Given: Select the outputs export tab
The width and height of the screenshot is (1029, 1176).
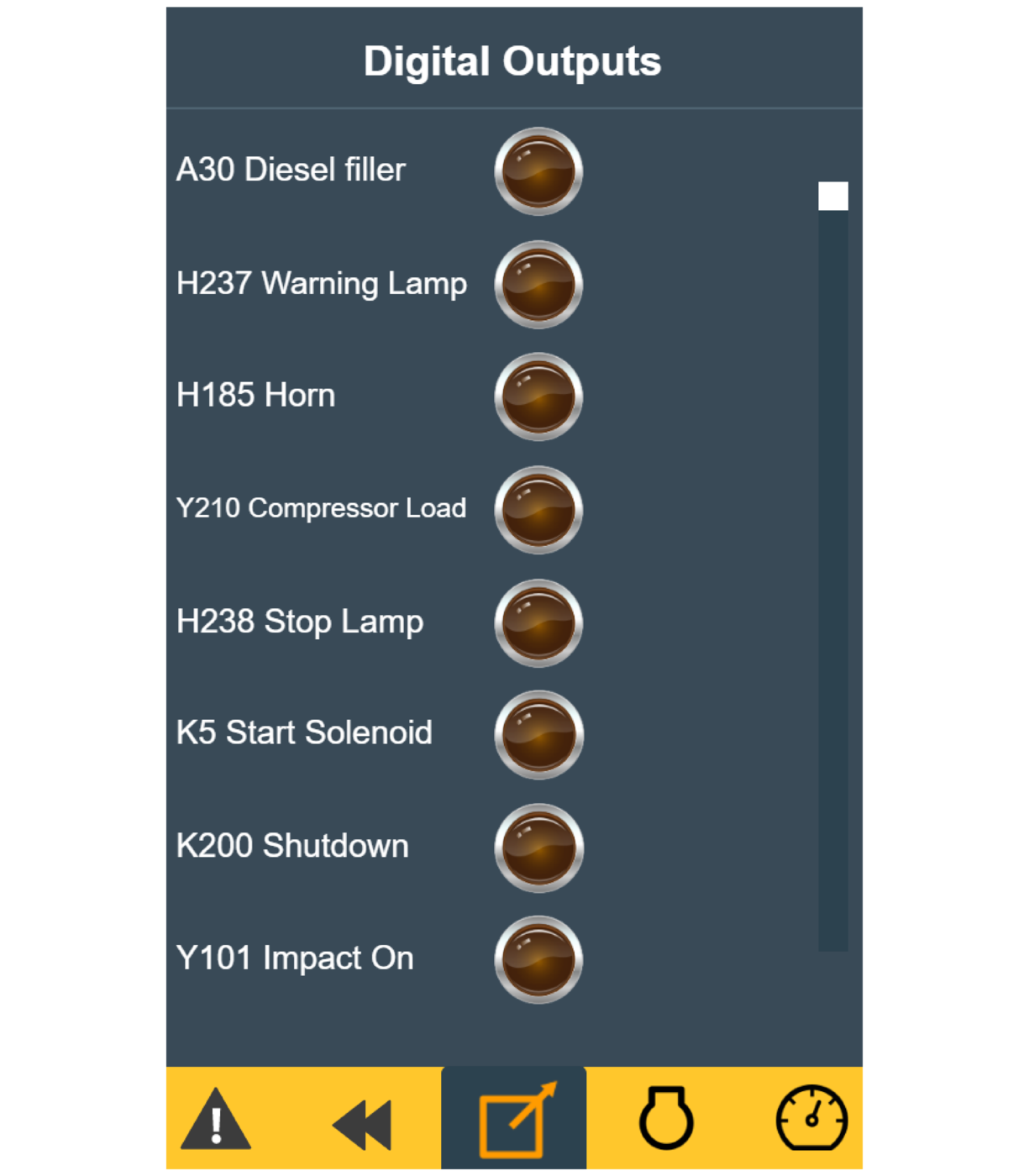Looking at the screenshot, I should pos(513,1120).
